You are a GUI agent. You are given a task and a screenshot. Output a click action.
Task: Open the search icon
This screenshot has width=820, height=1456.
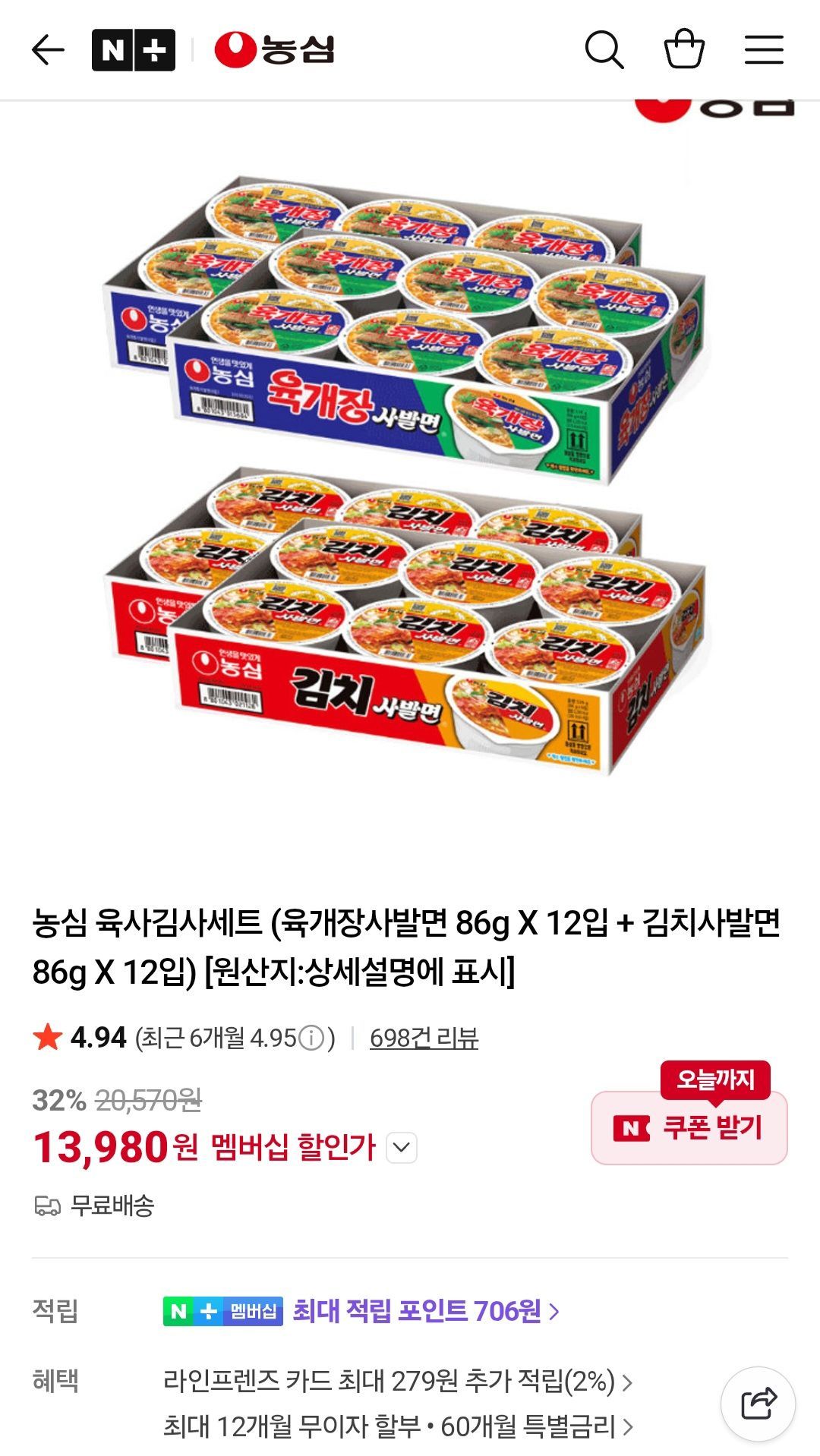click(x=604, y=50)
